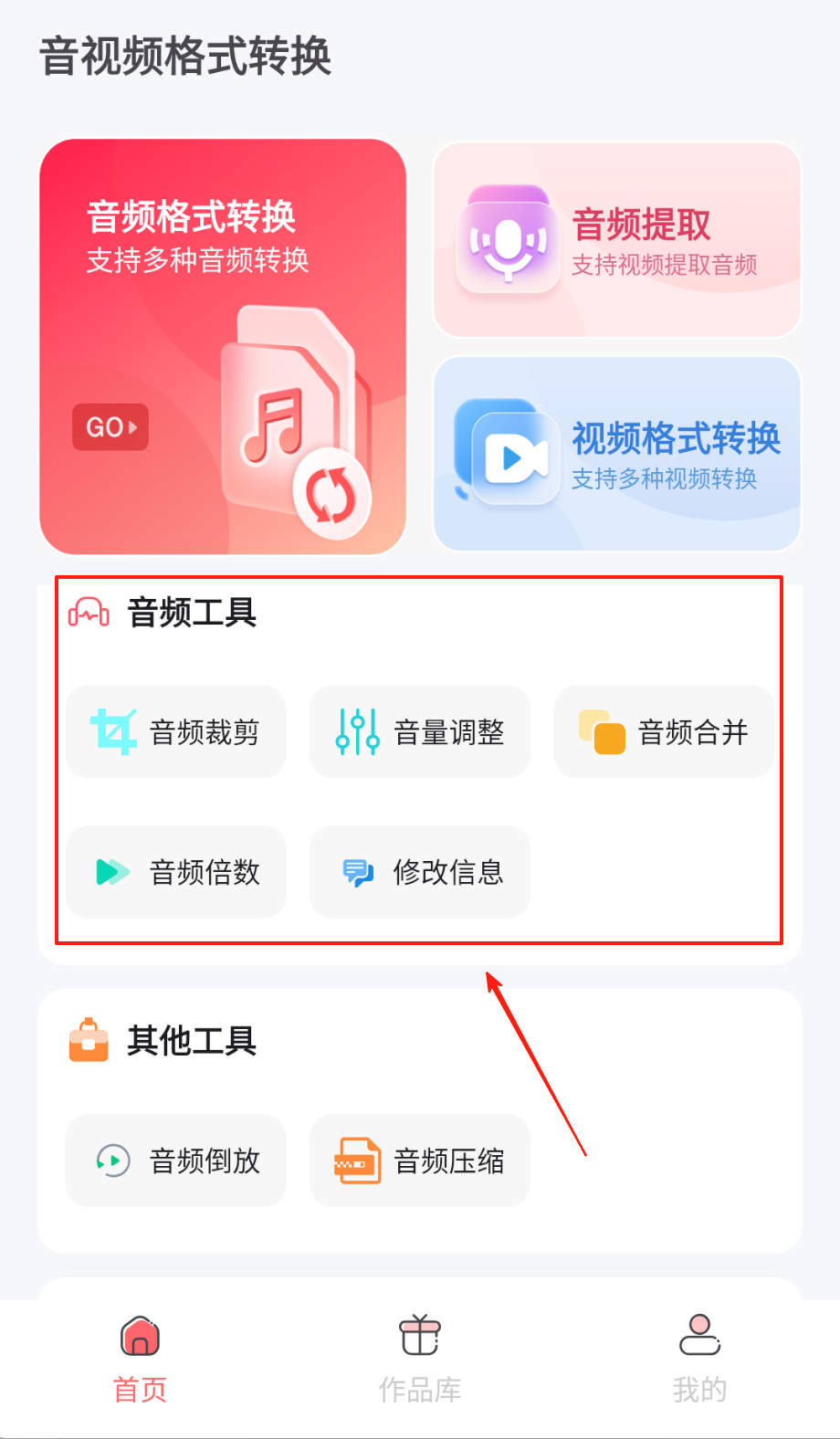Open the 音频倍数 speed tool
The height and width of the screenshot is (1439, 840).
point(176,872)
